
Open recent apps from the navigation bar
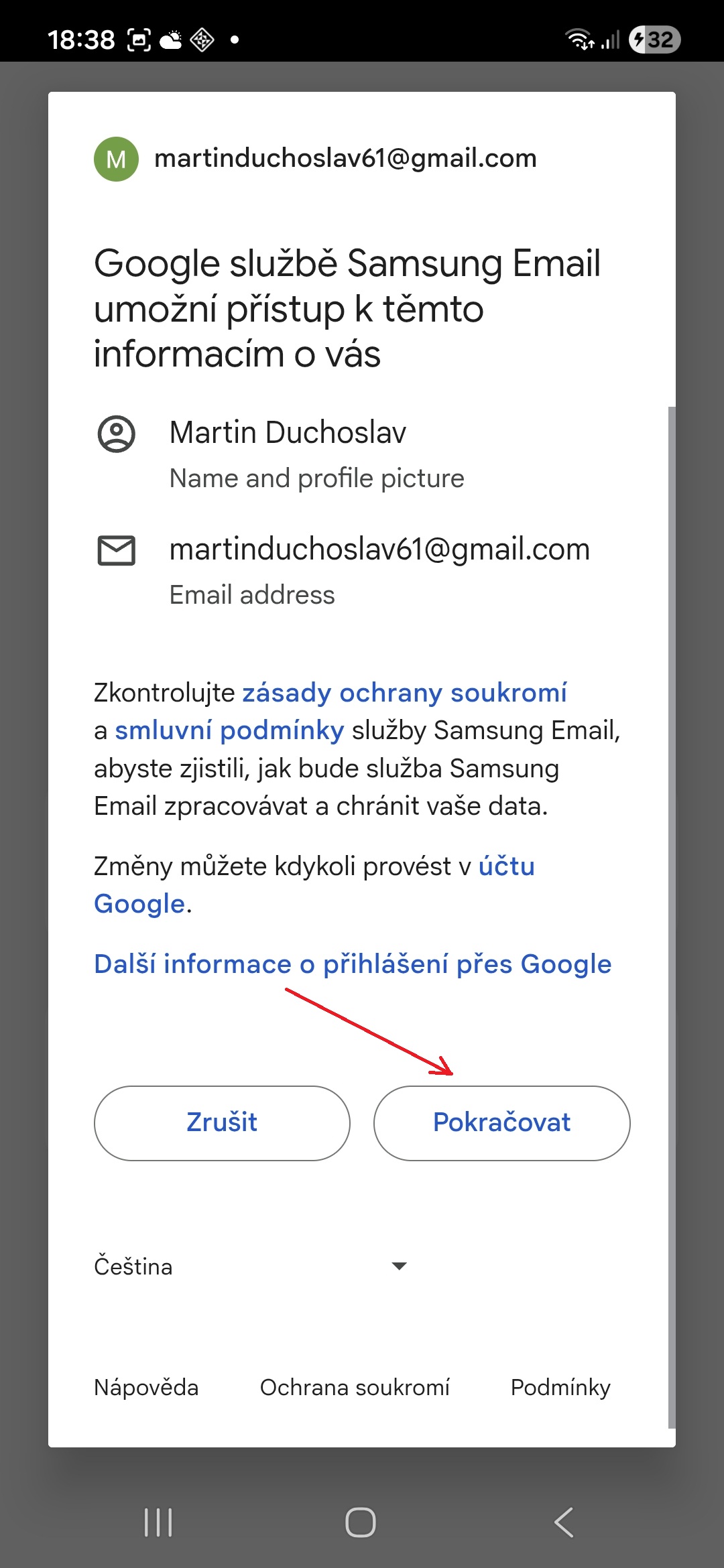159,1522
